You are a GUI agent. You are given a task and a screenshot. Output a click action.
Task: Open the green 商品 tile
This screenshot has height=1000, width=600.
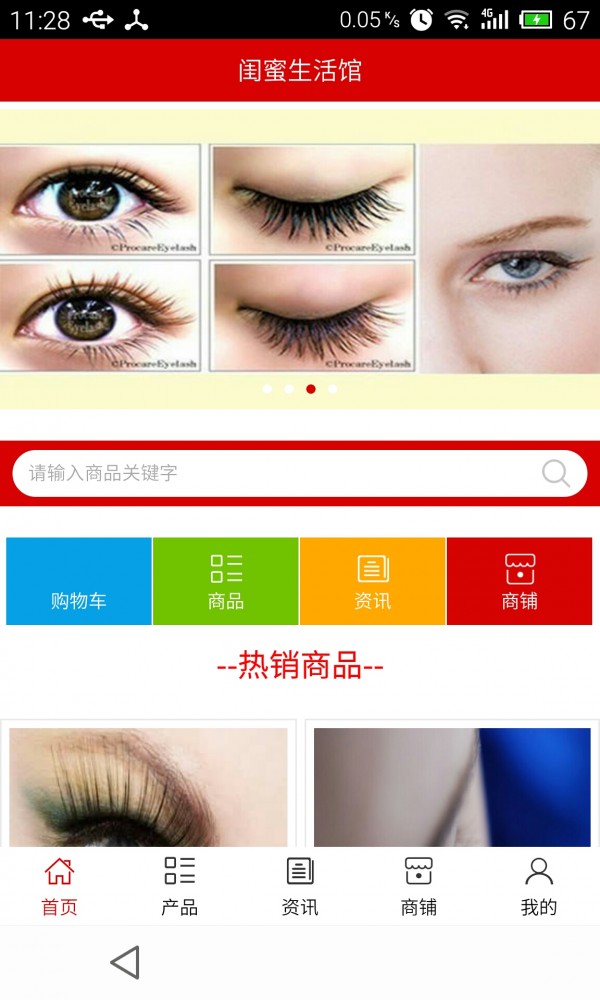[x=226, y=582]
